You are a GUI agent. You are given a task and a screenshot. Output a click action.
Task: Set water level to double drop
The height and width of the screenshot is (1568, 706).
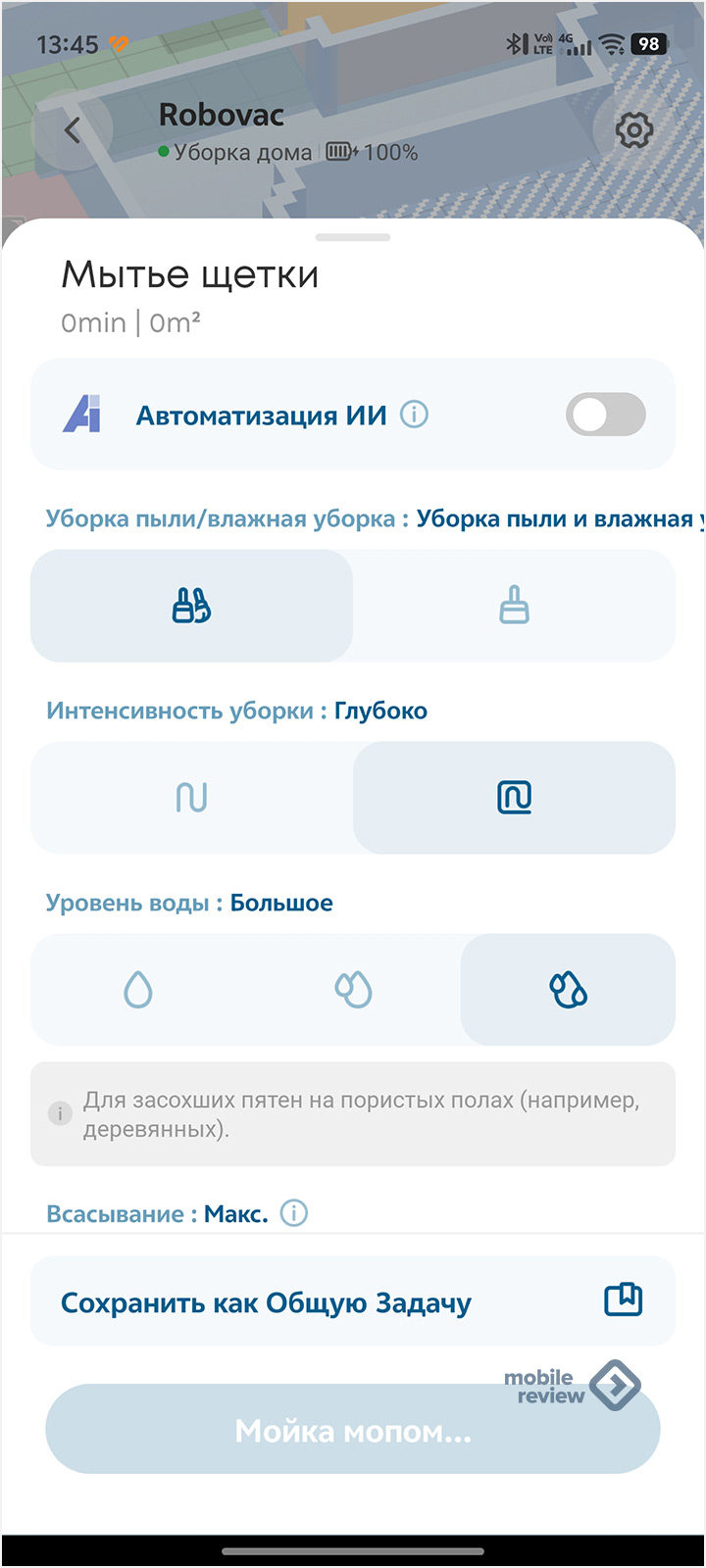click(353, 990)
